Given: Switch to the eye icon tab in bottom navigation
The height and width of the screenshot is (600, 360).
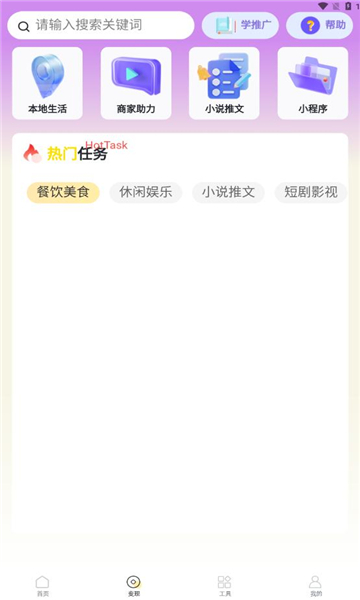Looking at the screenshot, I should pyautogui.click(x=134, y=586).
